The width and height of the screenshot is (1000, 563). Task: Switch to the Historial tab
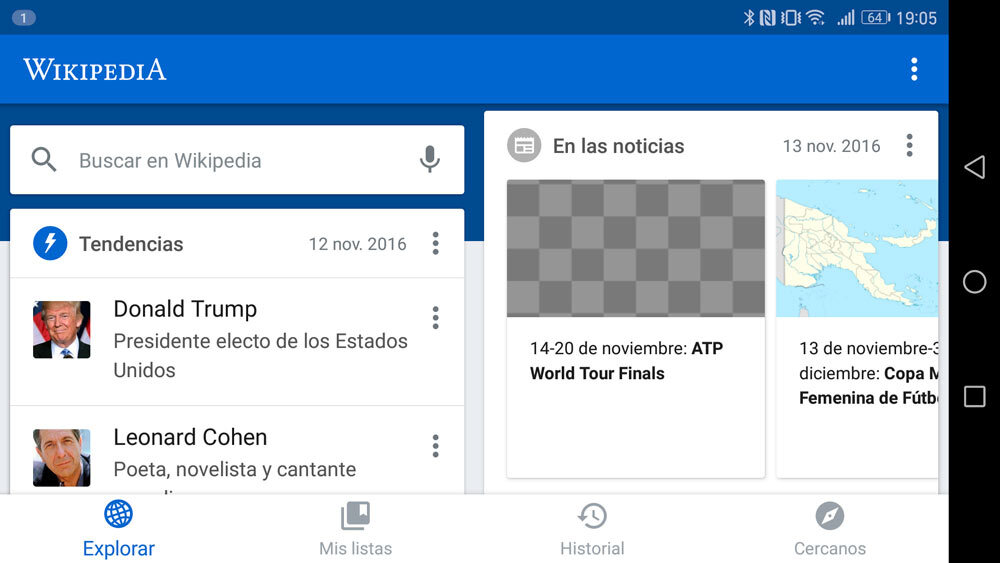(x=592, y=530)
